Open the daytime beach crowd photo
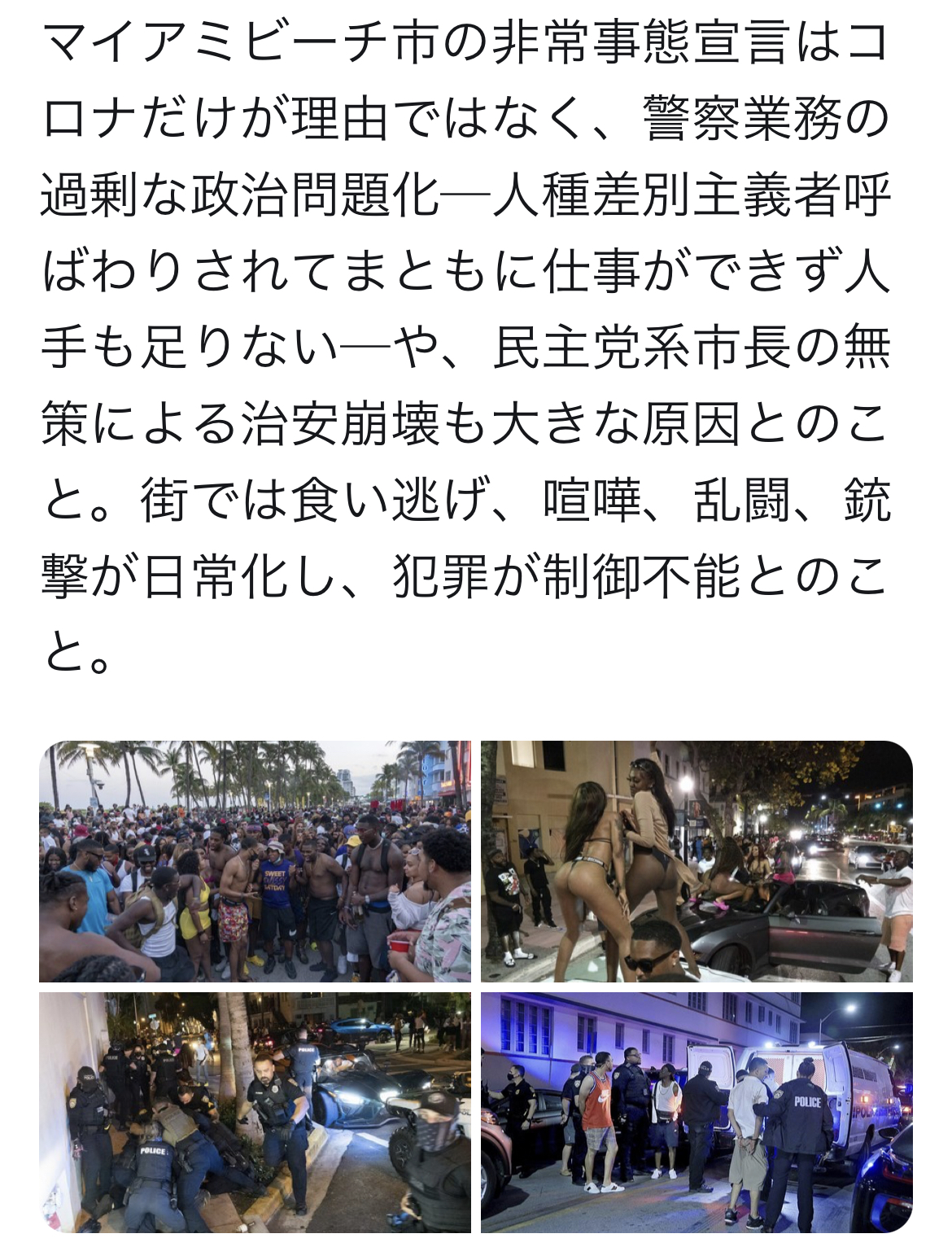Image resolution: width=952 pixels, height=1260 pixels. pyautogui.click(x=255, y=860)
